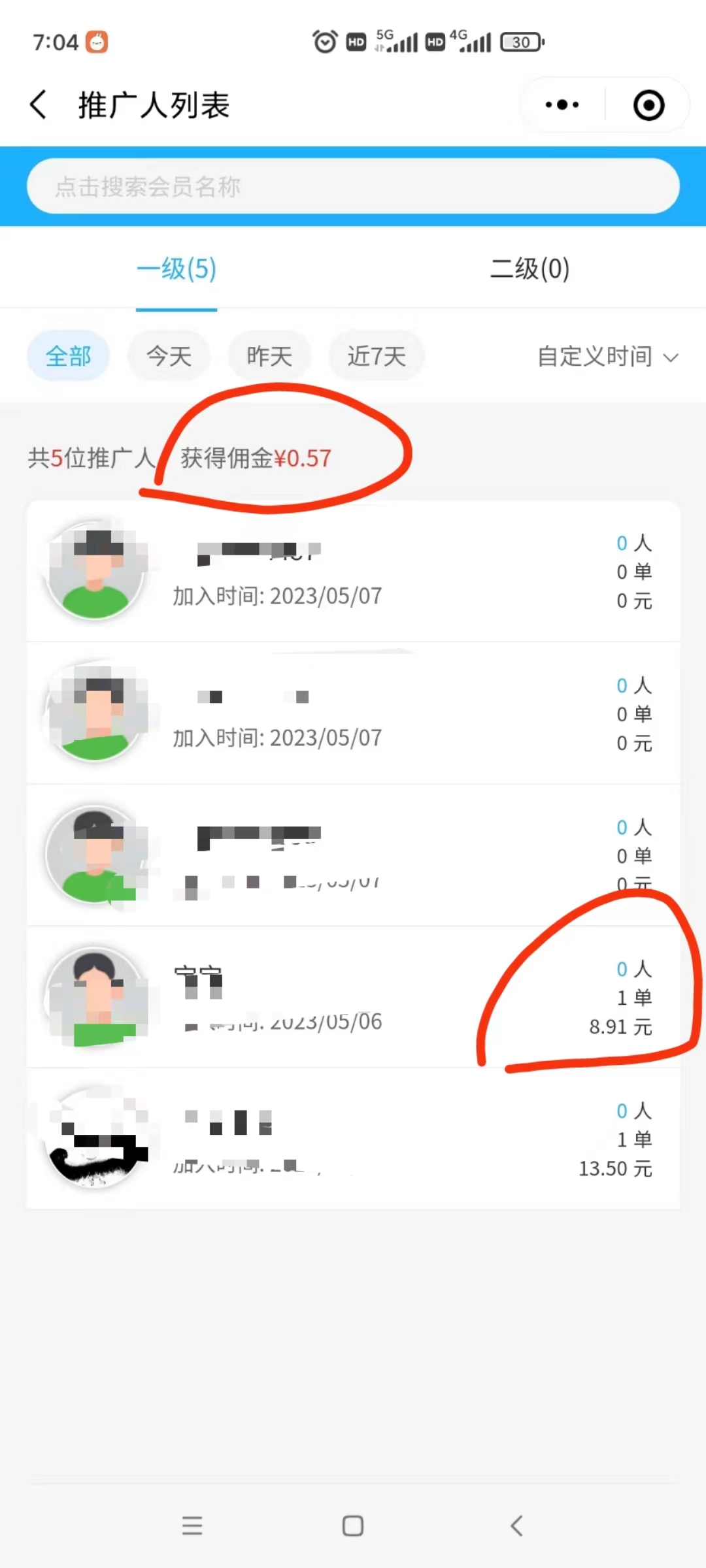The width and height of the screenshot is (706, 1568).
Task: Filter promoters by 今天
Action: tap(169, 357)
